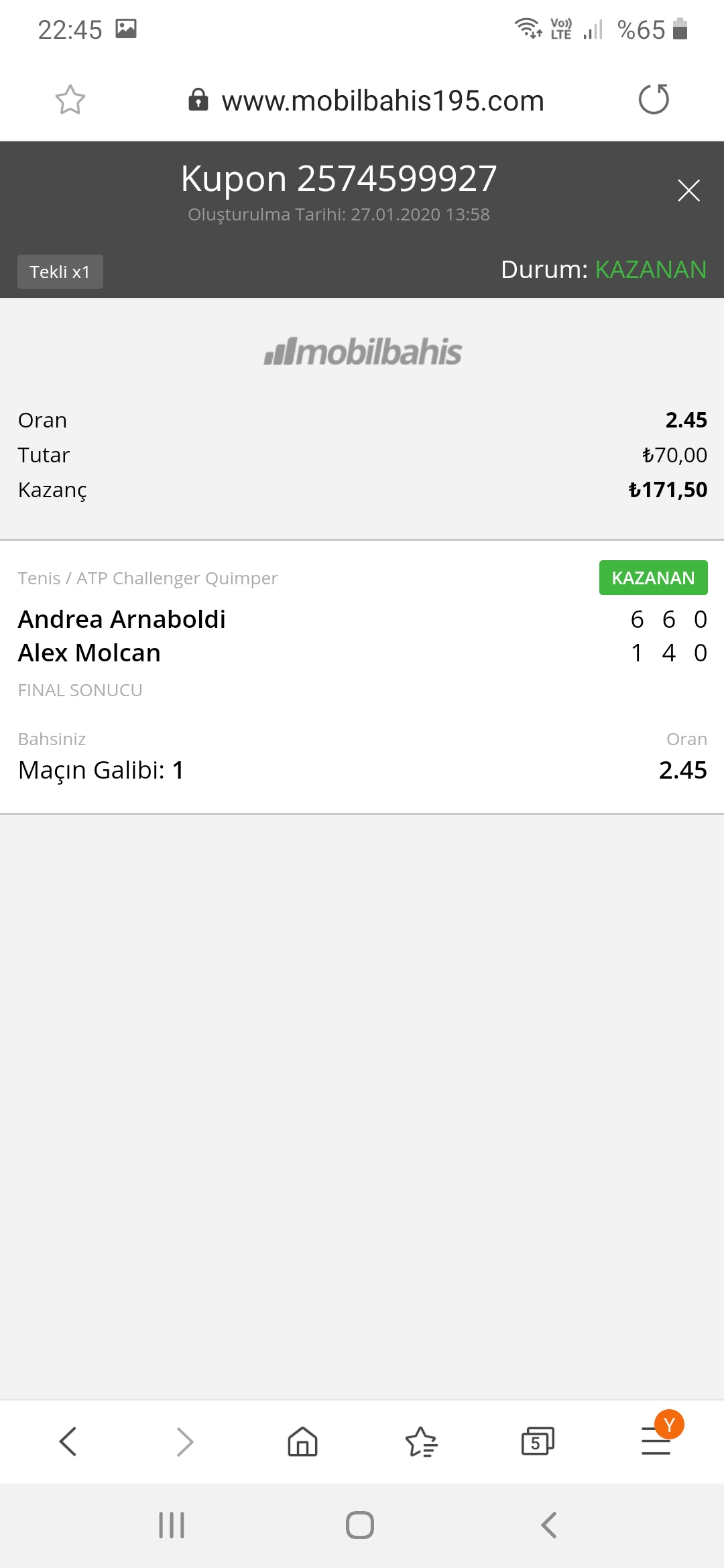
Task: Open the tab switcher showing 5 tabs
Action: pyautogui.click(x=538, y=1441)
